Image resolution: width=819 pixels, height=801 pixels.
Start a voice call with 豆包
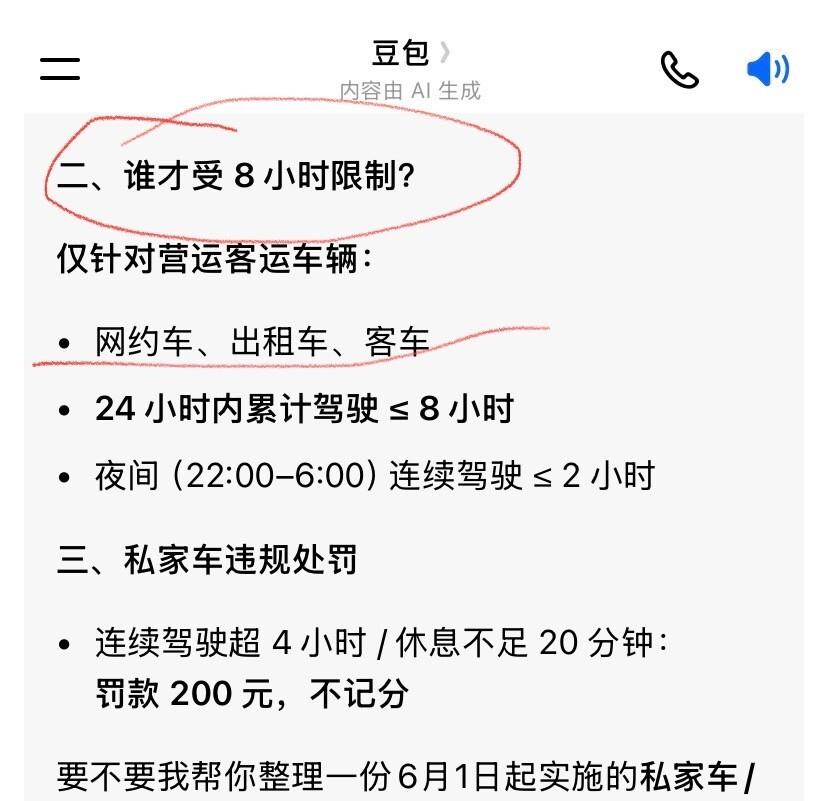pyautogui.click(x=680, y=69)
